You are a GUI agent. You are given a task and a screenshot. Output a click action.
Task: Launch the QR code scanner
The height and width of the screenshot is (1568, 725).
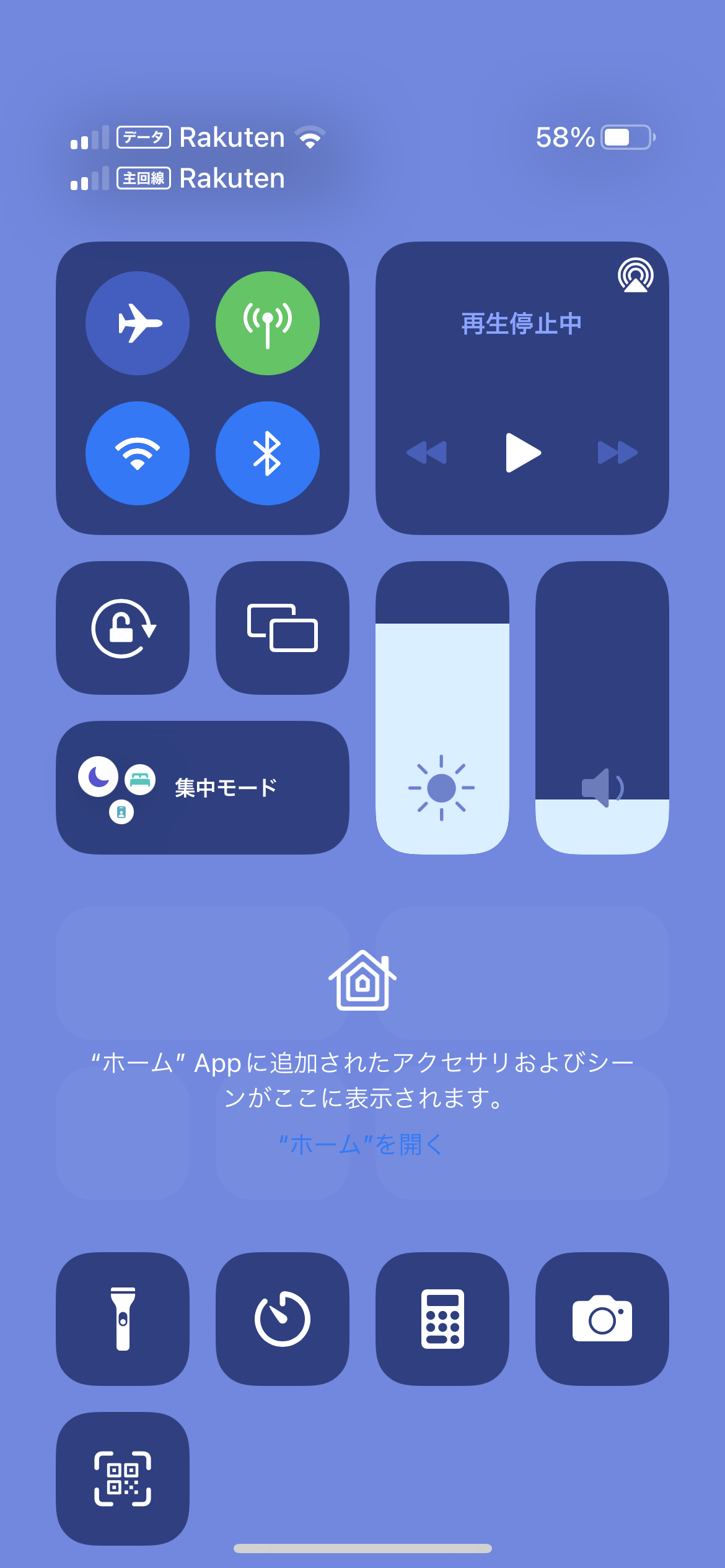click(x=123, y=1479)
